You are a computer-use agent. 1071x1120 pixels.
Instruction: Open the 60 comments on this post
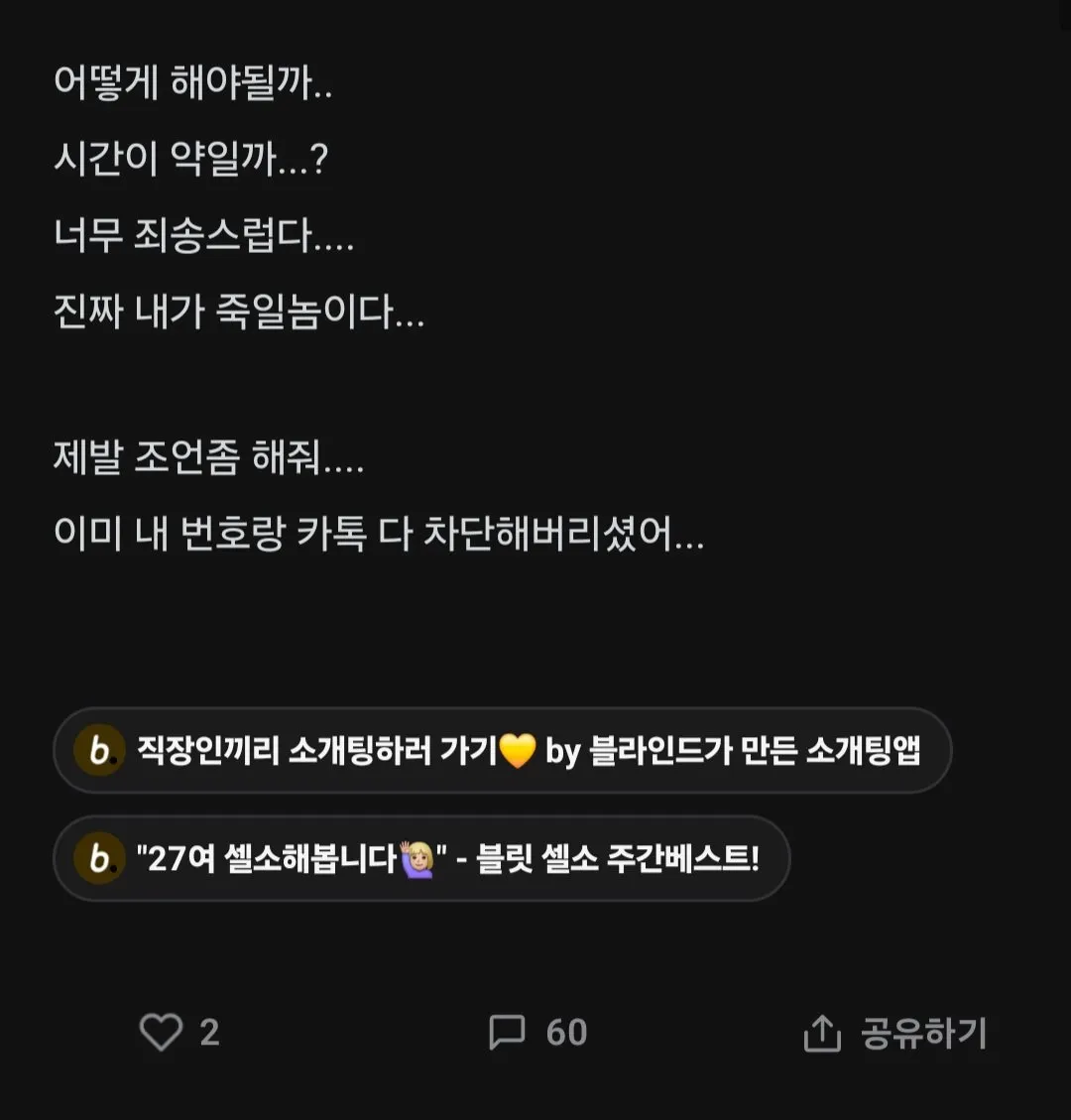537,1033
